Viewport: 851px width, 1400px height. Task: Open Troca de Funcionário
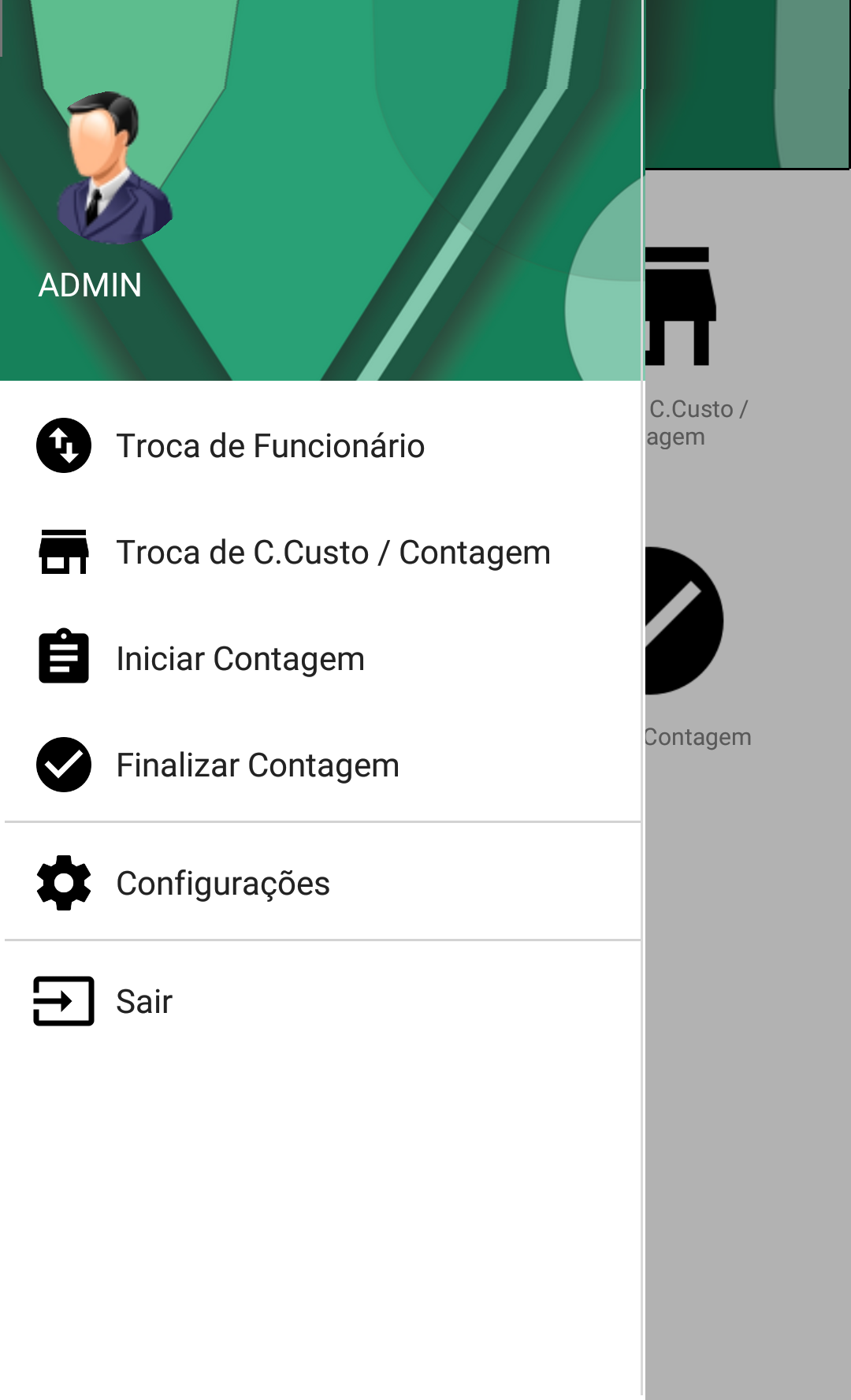(x=269, y=446)
